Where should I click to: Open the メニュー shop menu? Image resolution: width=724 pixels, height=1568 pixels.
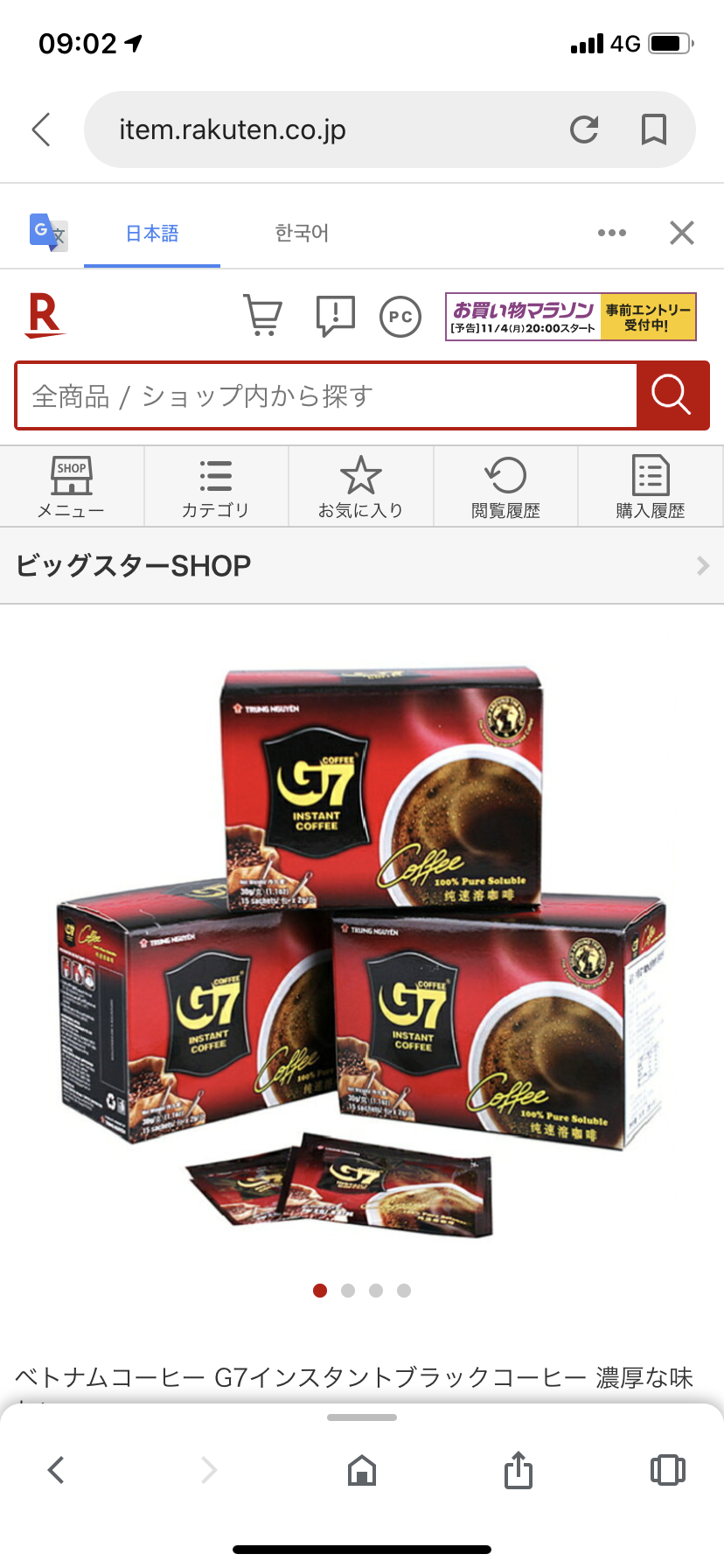pos(72,487)
